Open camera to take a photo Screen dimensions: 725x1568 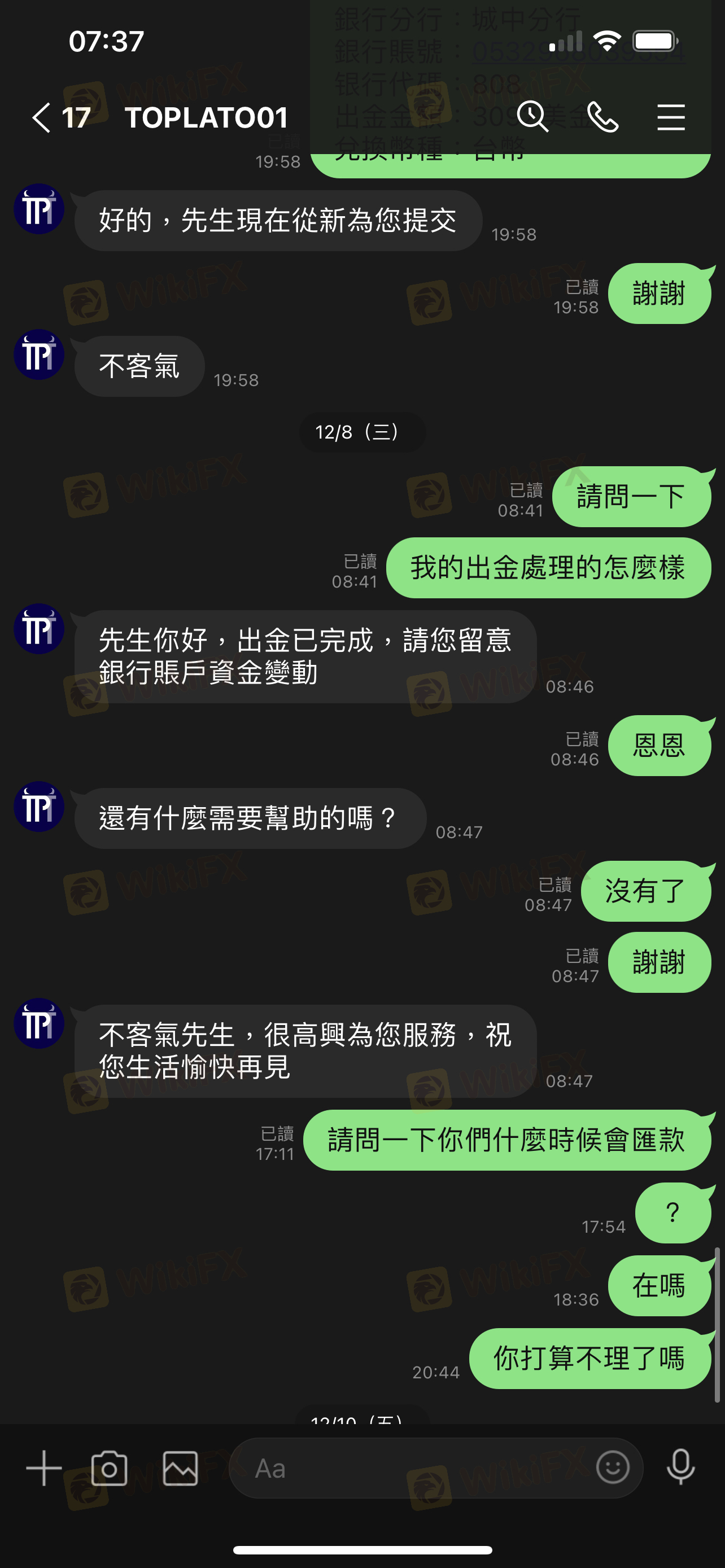click(x=110, y=1468)
